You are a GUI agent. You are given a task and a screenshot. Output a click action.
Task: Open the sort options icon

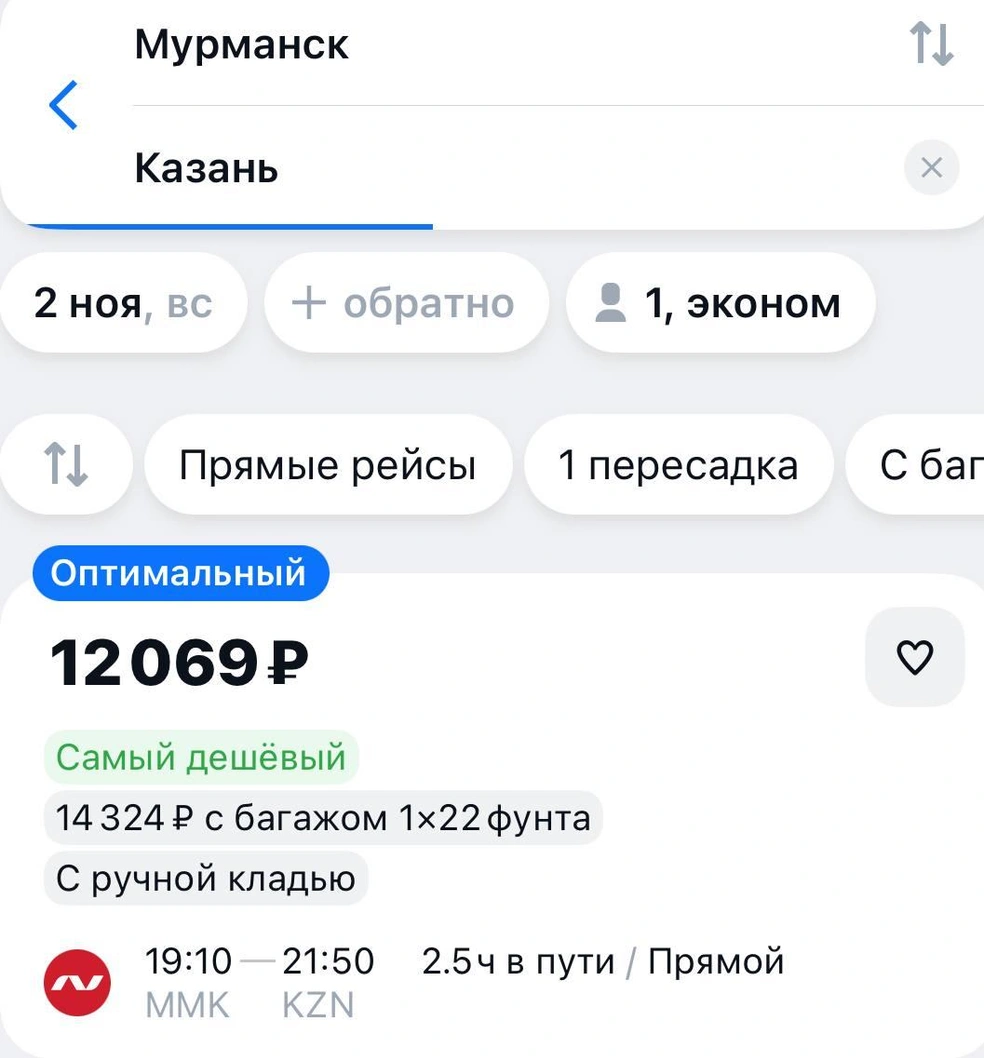(66, 464)
